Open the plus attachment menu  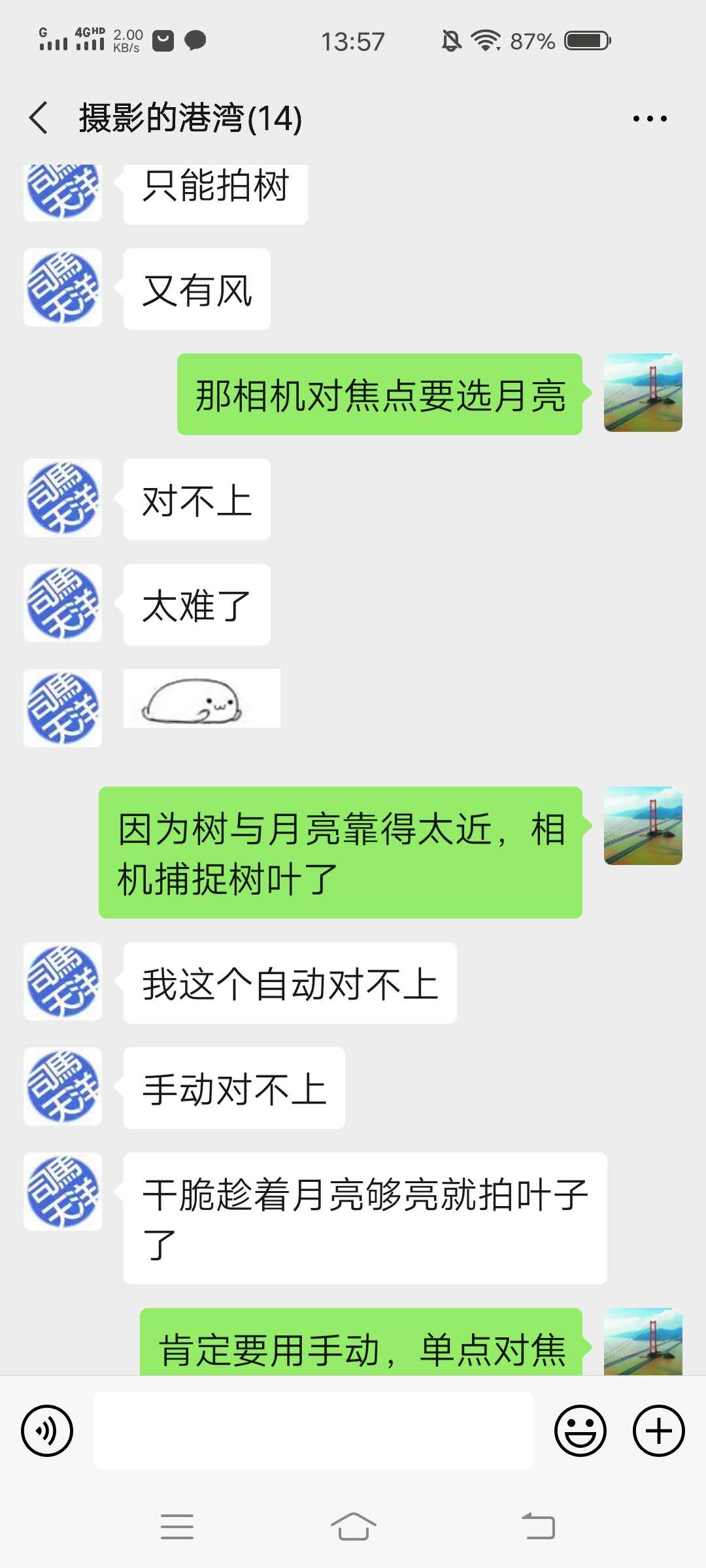658,1431
